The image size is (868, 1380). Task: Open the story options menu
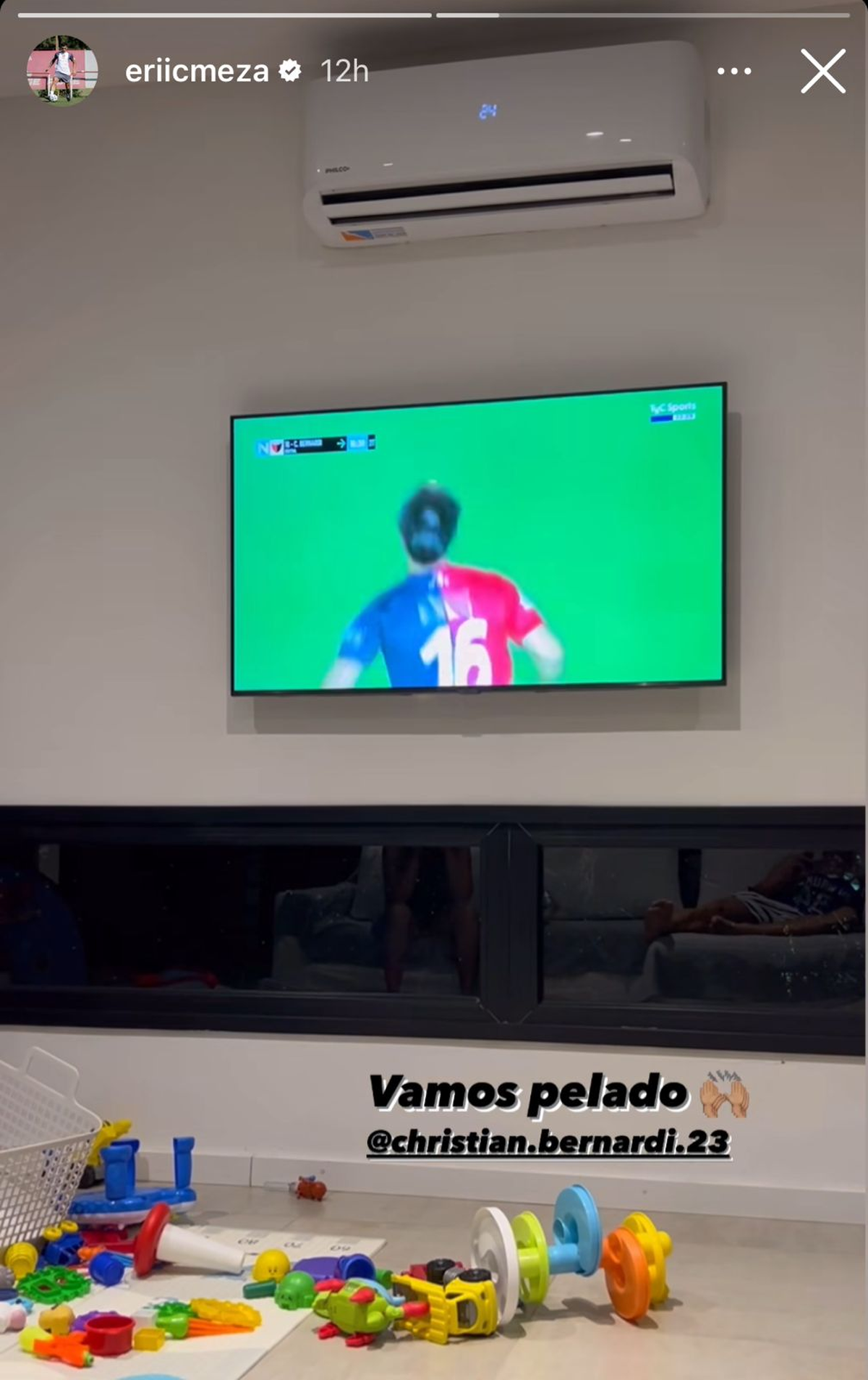(x=733, y=71)
